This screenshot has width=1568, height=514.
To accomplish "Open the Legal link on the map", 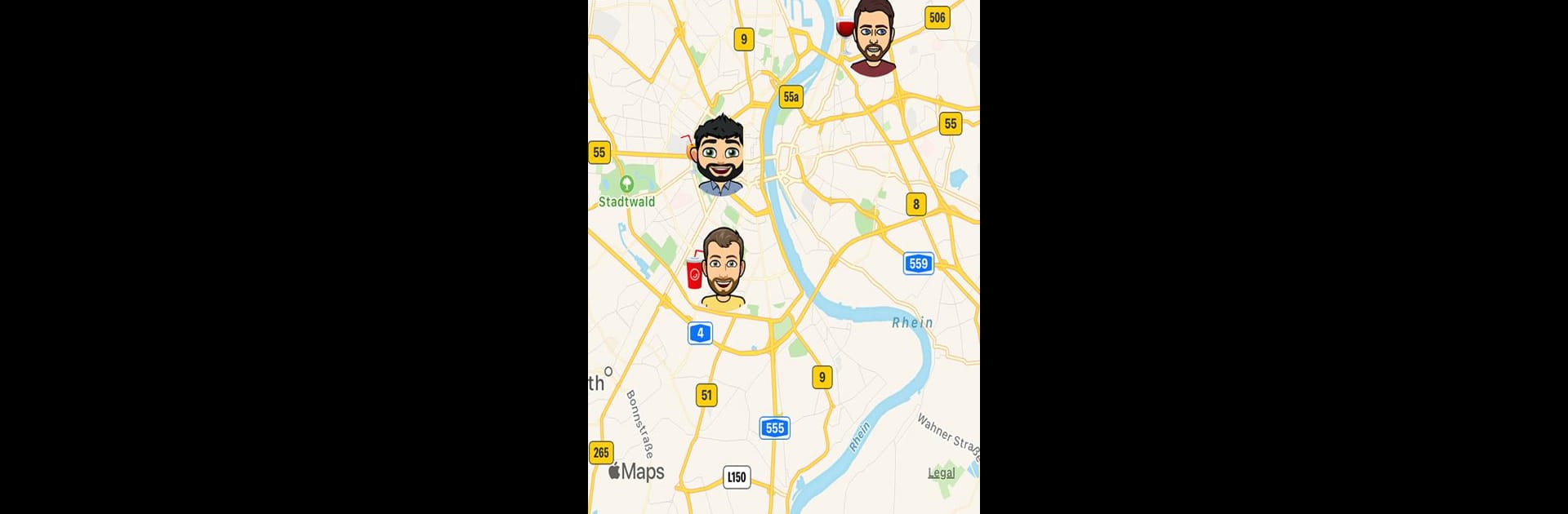I will [941, 472].
